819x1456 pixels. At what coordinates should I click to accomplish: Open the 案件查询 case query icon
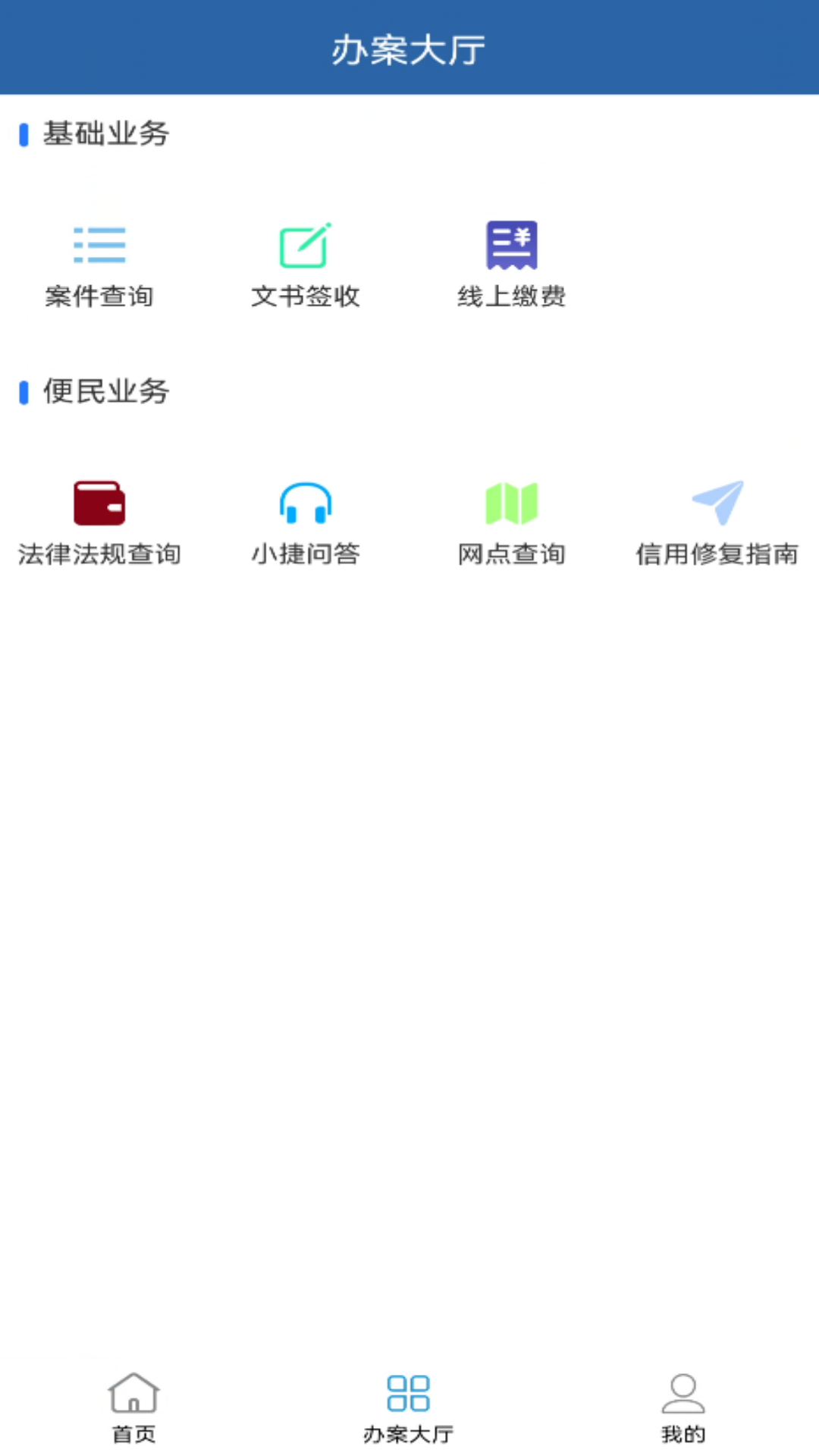click(99, 245)
